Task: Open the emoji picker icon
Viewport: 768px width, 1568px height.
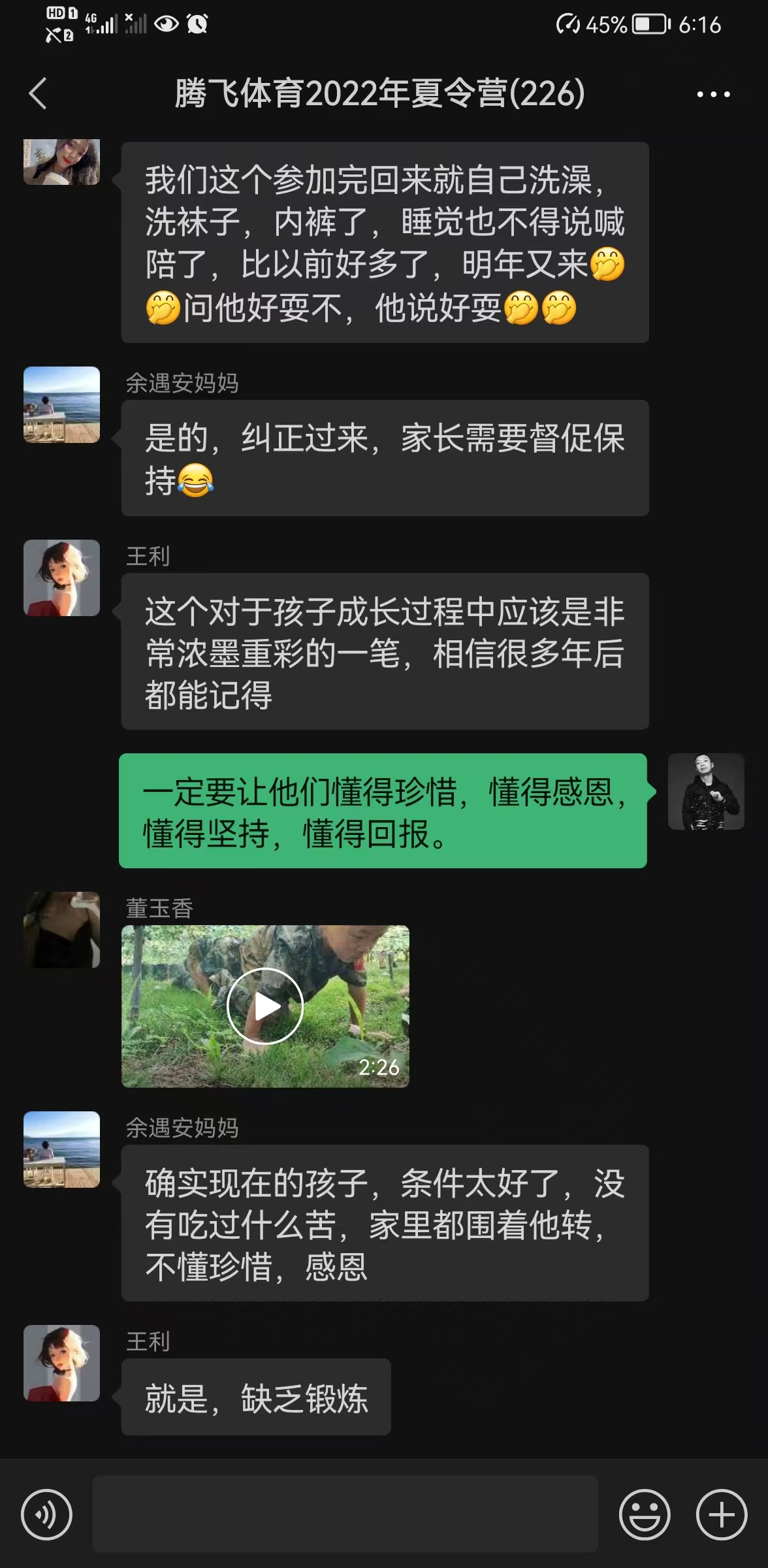Action: pos(646,1516)
